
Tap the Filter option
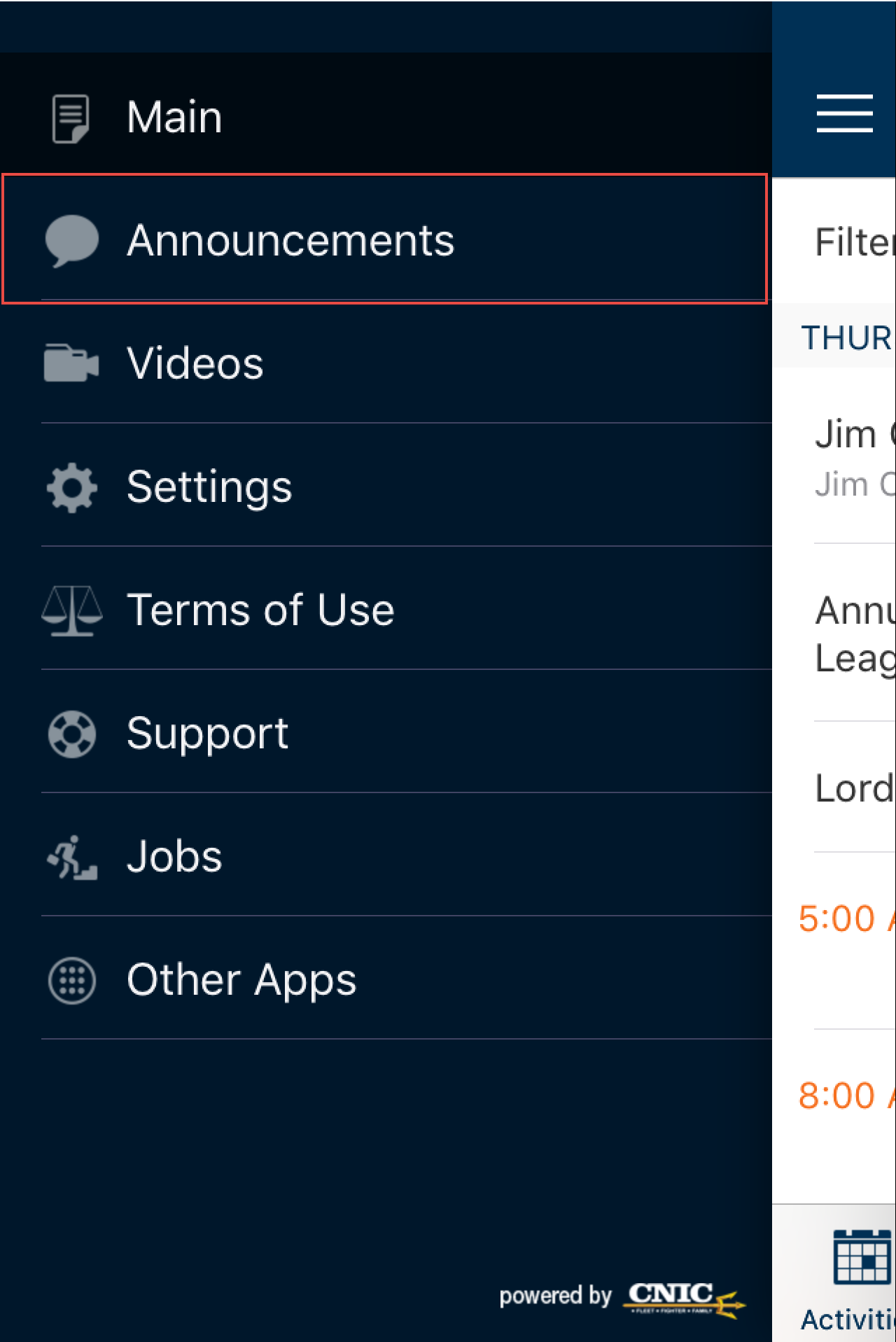tap(854, 242)
